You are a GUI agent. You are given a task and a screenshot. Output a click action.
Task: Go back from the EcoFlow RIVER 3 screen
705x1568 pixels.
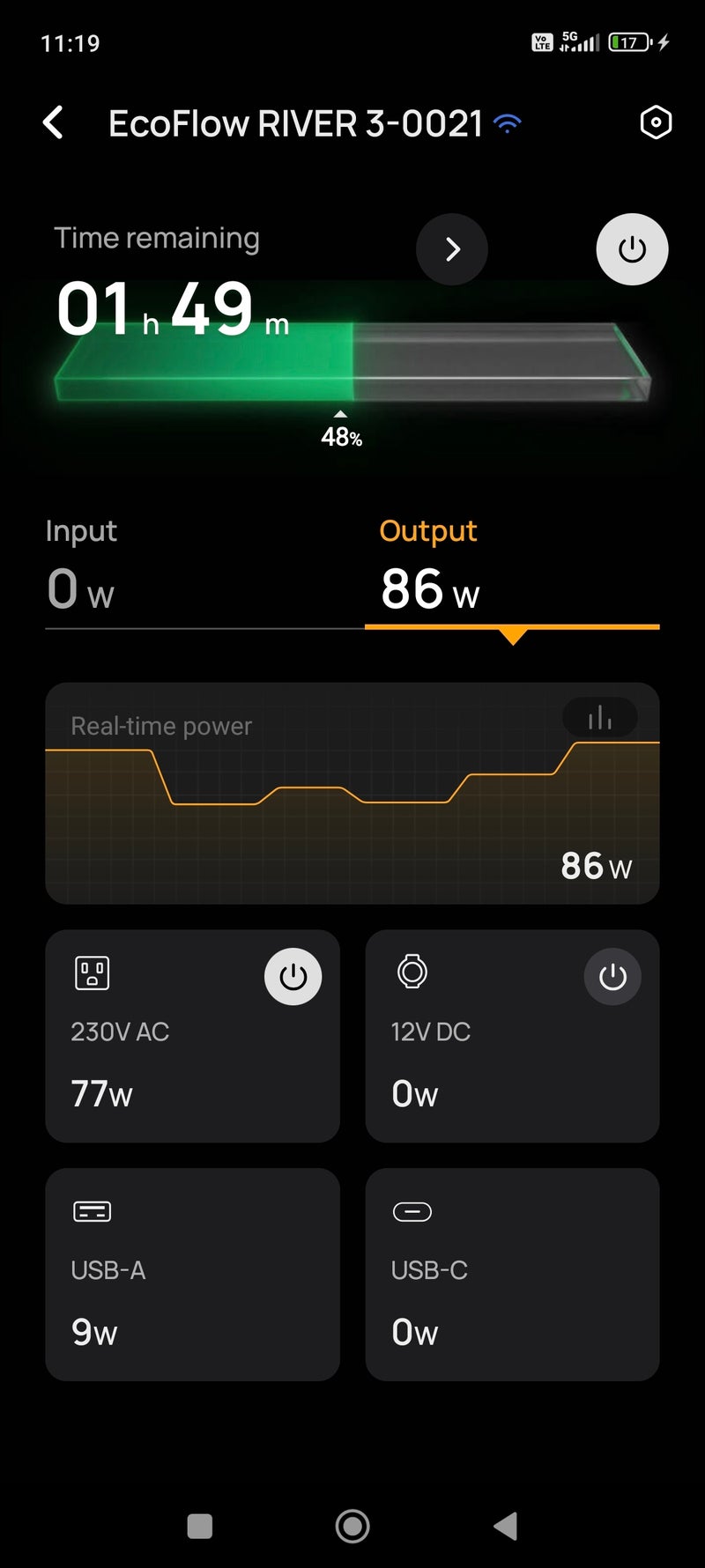coord(54,123)
